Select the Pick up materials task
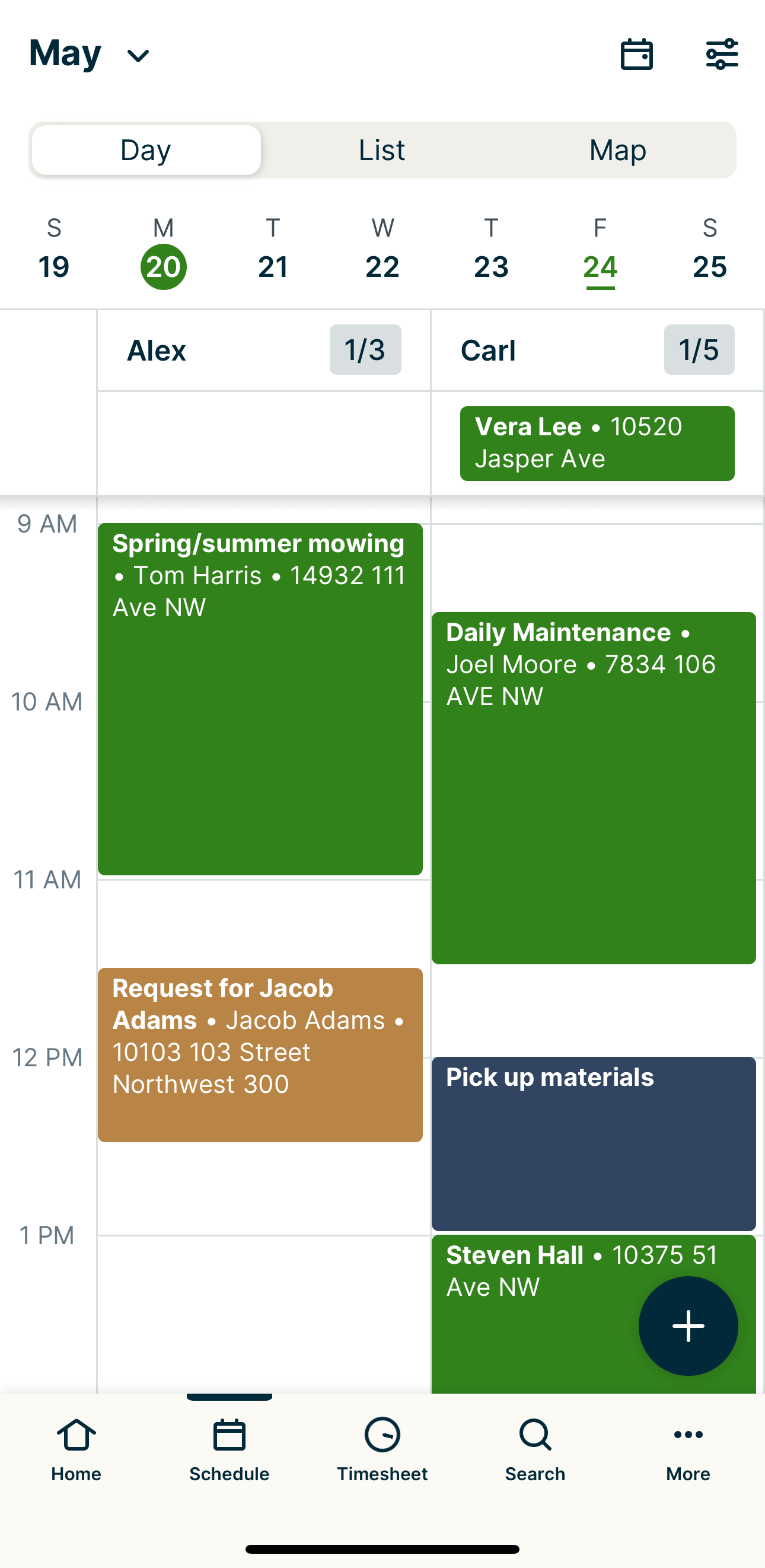This screenshot has width=765, height=1568. 595,1145
